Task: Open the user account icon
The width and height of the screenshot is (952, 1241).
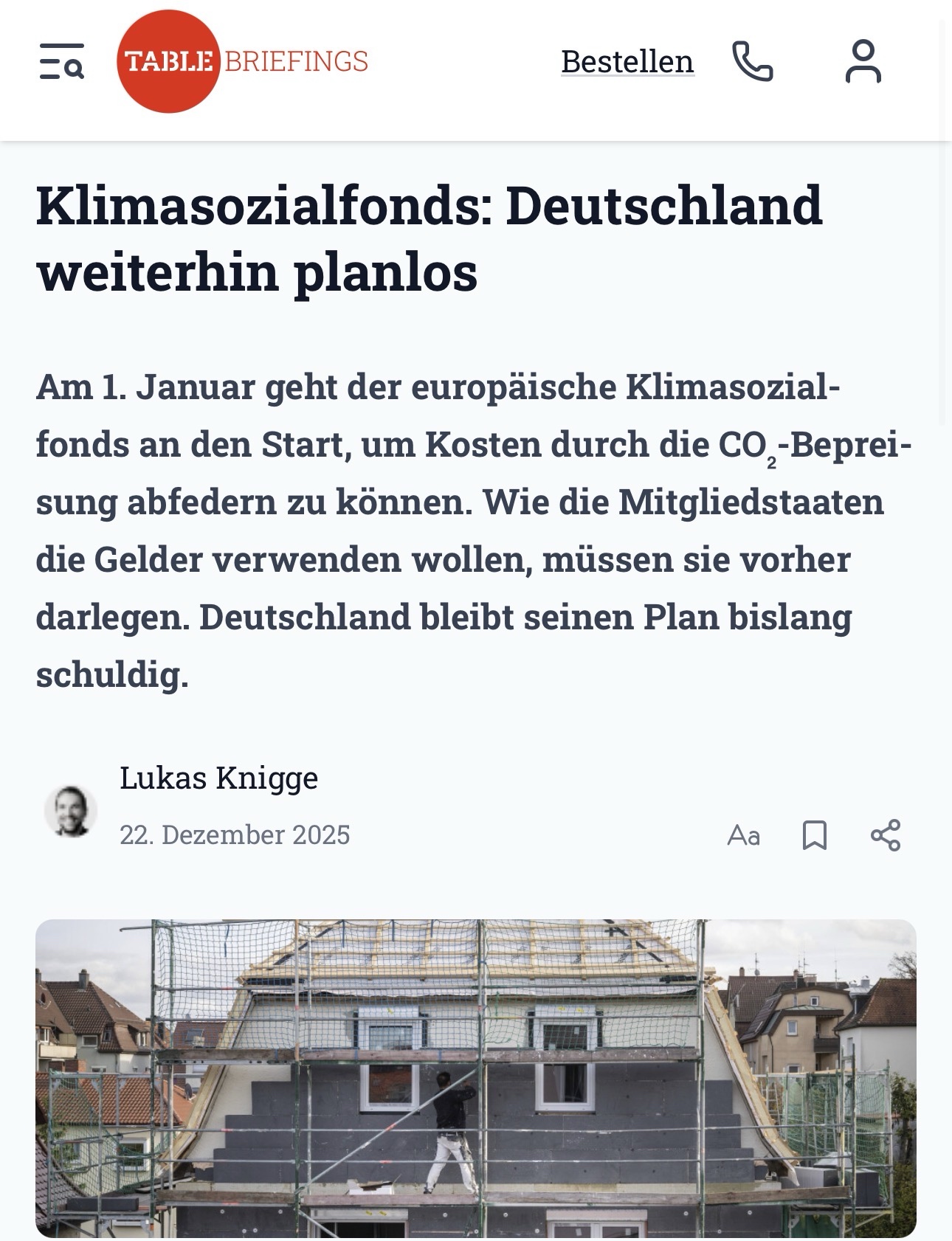Action: (x=863, y=61)
